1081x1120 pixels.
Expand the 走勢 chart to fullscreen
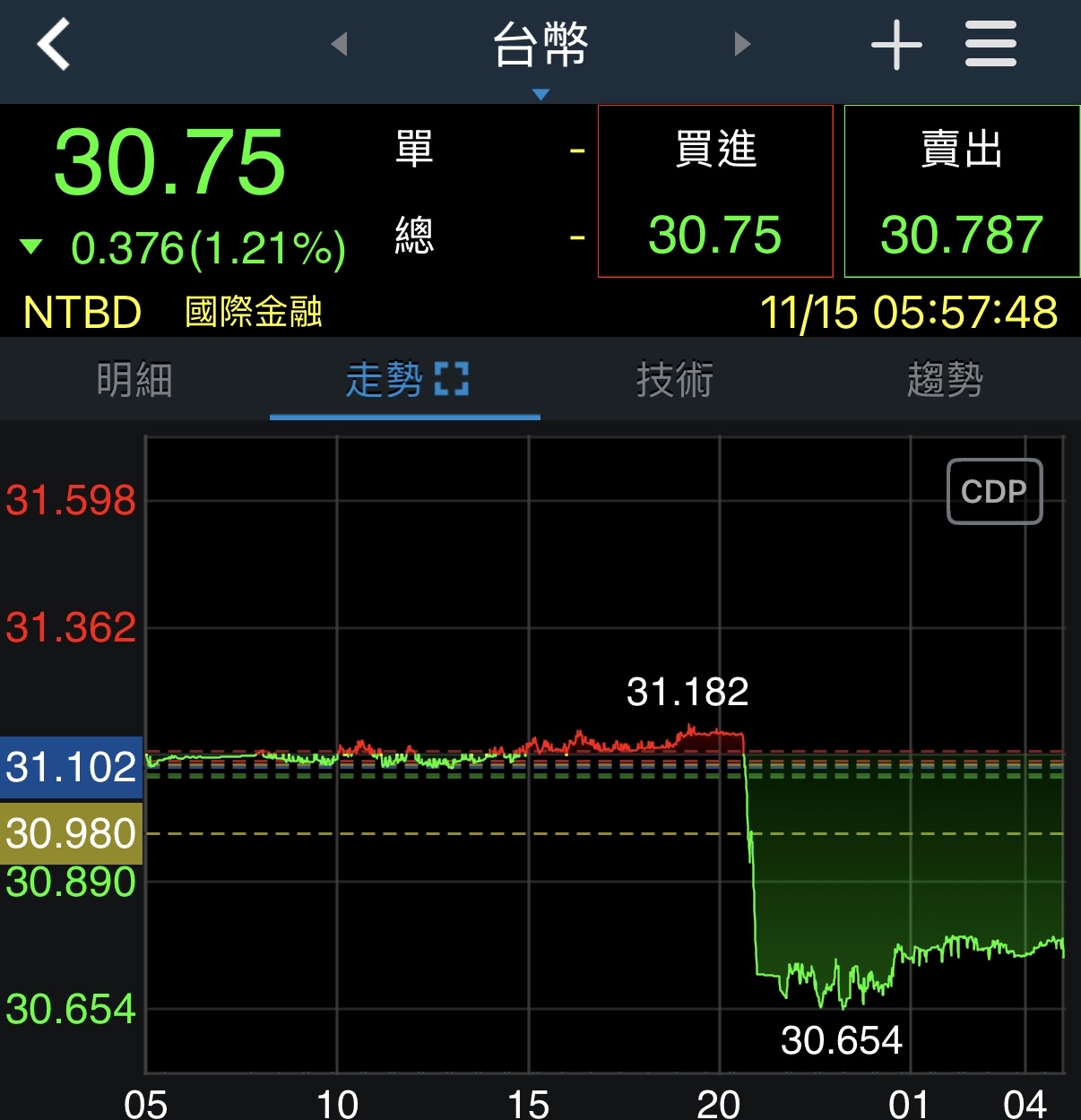tap(452, 379)
